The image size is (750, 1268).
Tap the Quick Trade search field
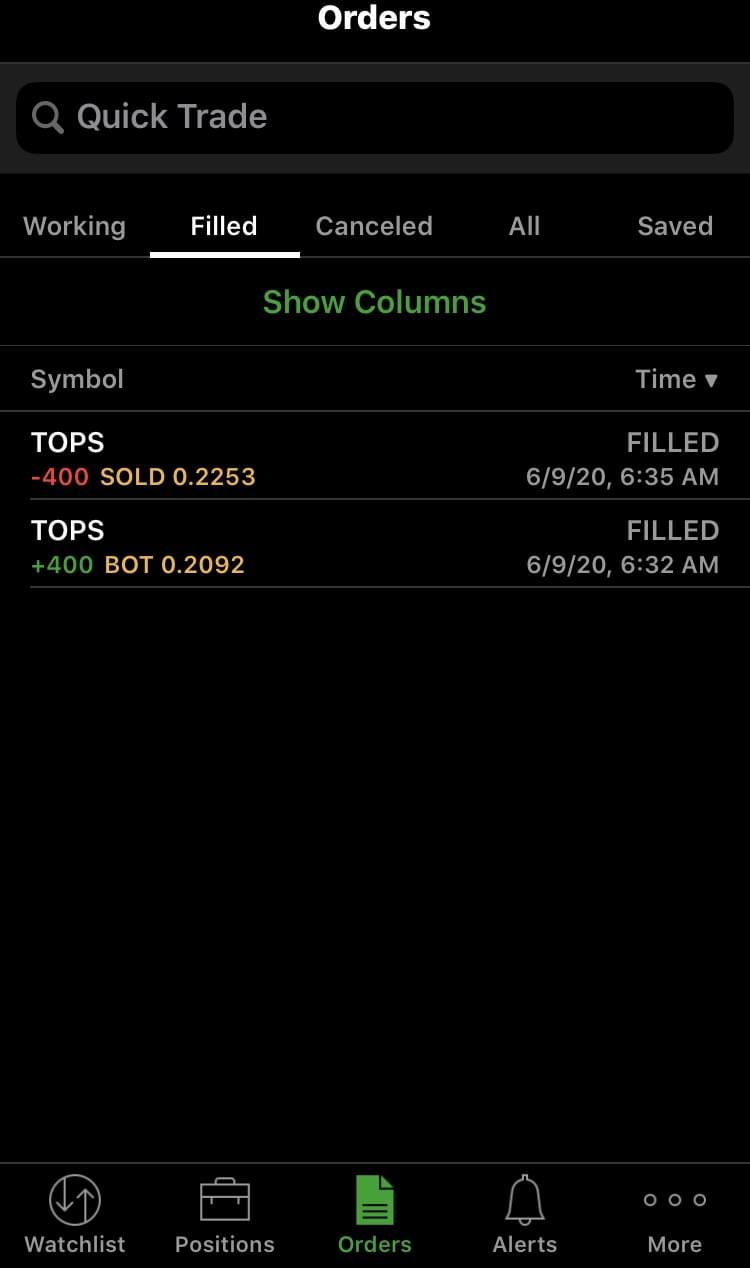[x=375, y=117]
